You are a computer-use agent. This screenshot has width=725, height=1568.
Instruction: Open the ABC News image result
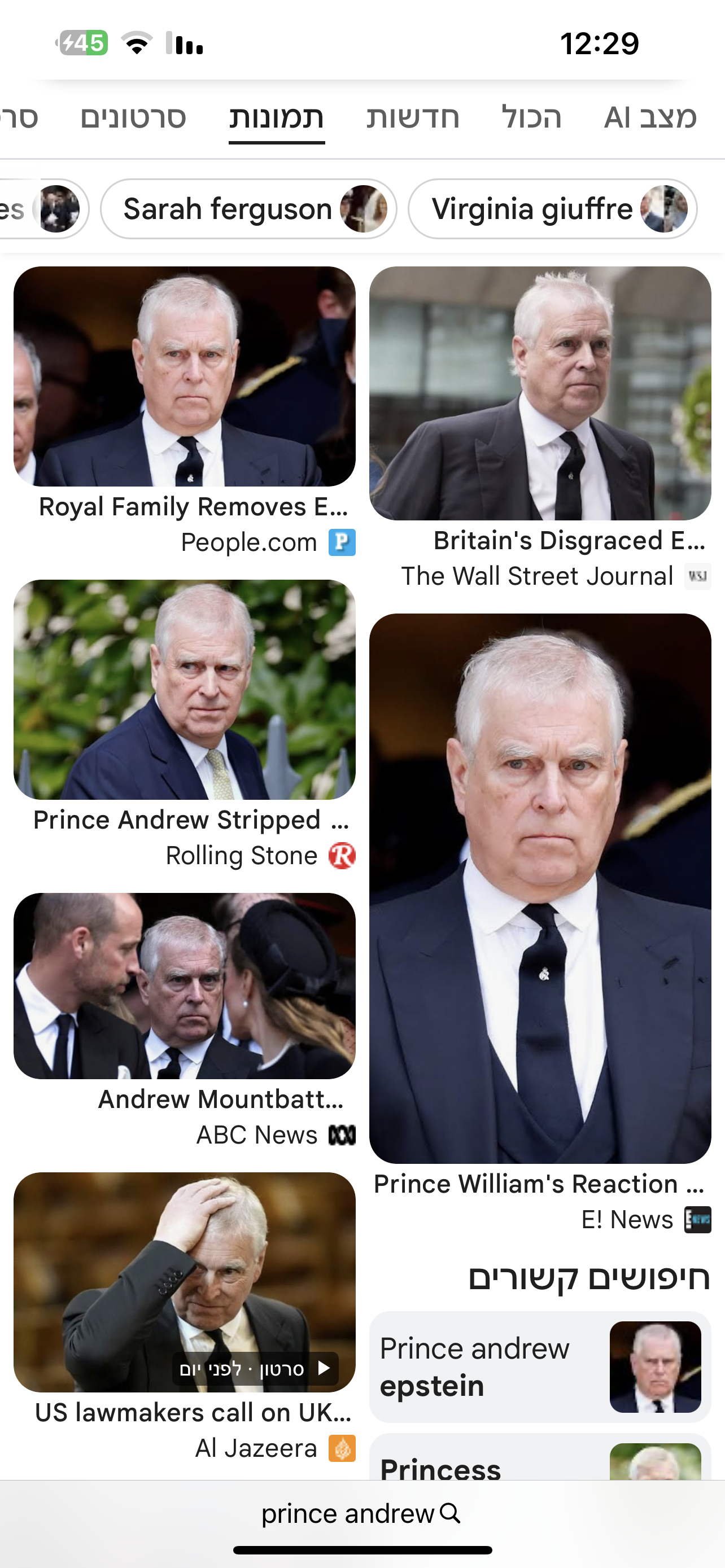185,986
